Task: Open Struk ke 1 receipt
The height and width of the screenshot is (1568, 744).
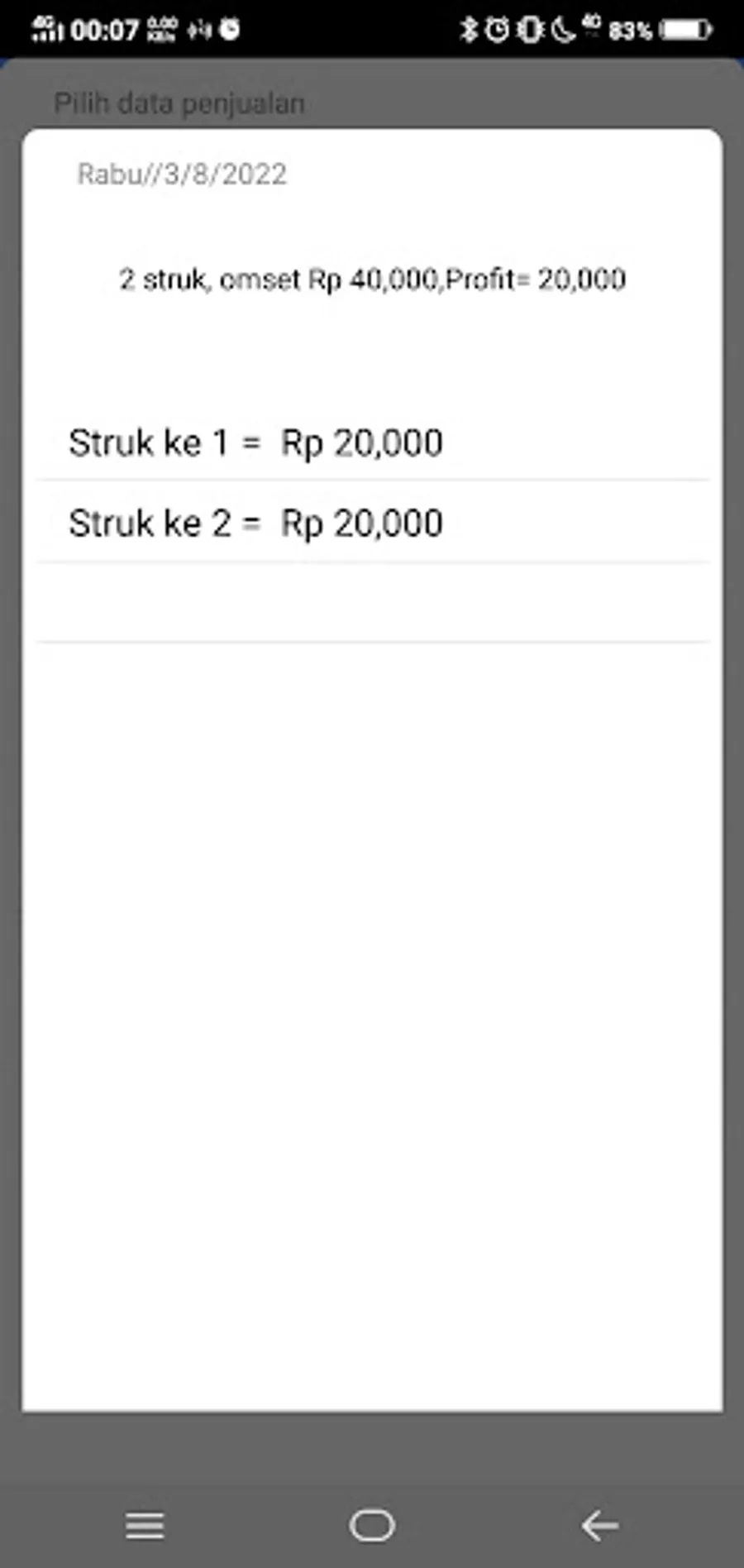Action: click(x=372, y=442)
